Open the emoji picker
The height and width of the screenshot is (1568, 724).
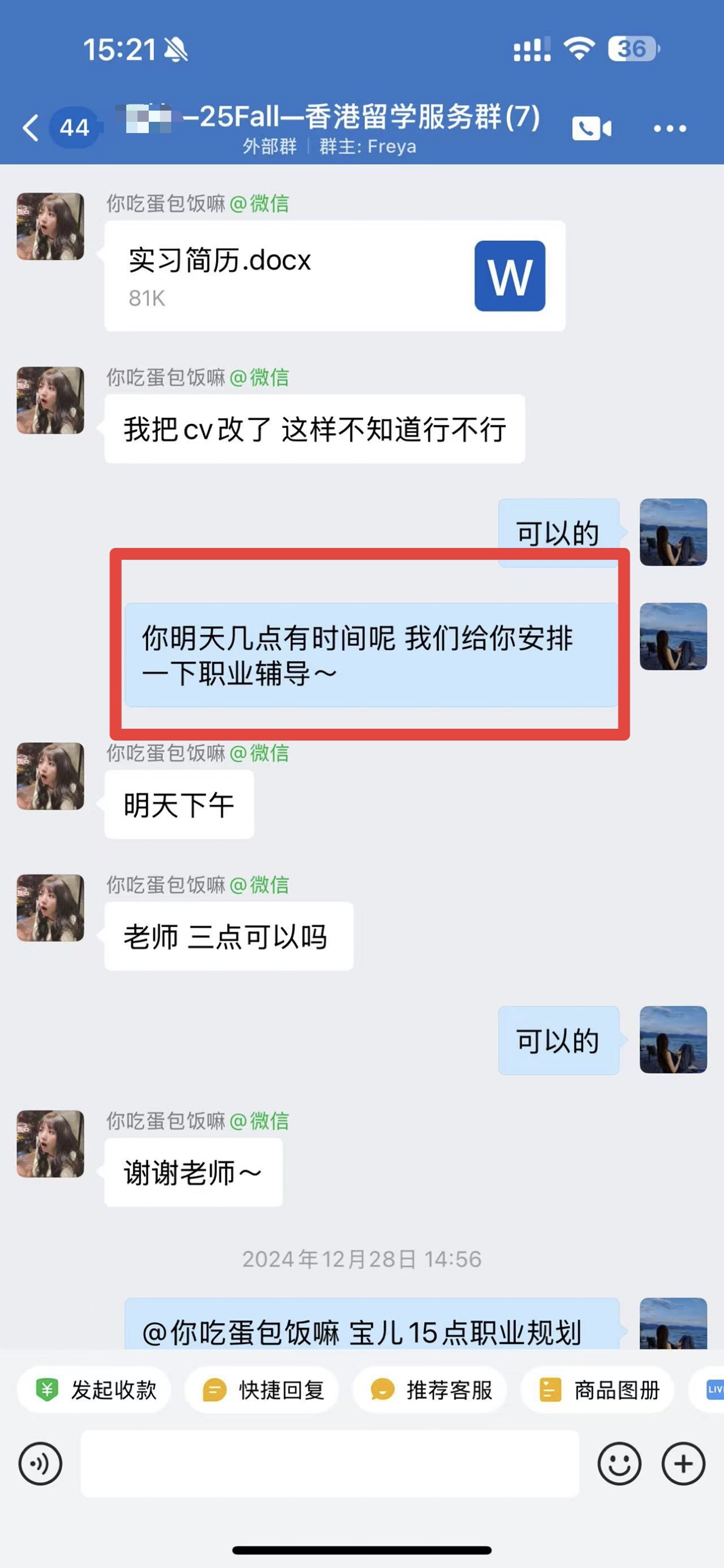pyautogui.click(x=620, y=1464)
